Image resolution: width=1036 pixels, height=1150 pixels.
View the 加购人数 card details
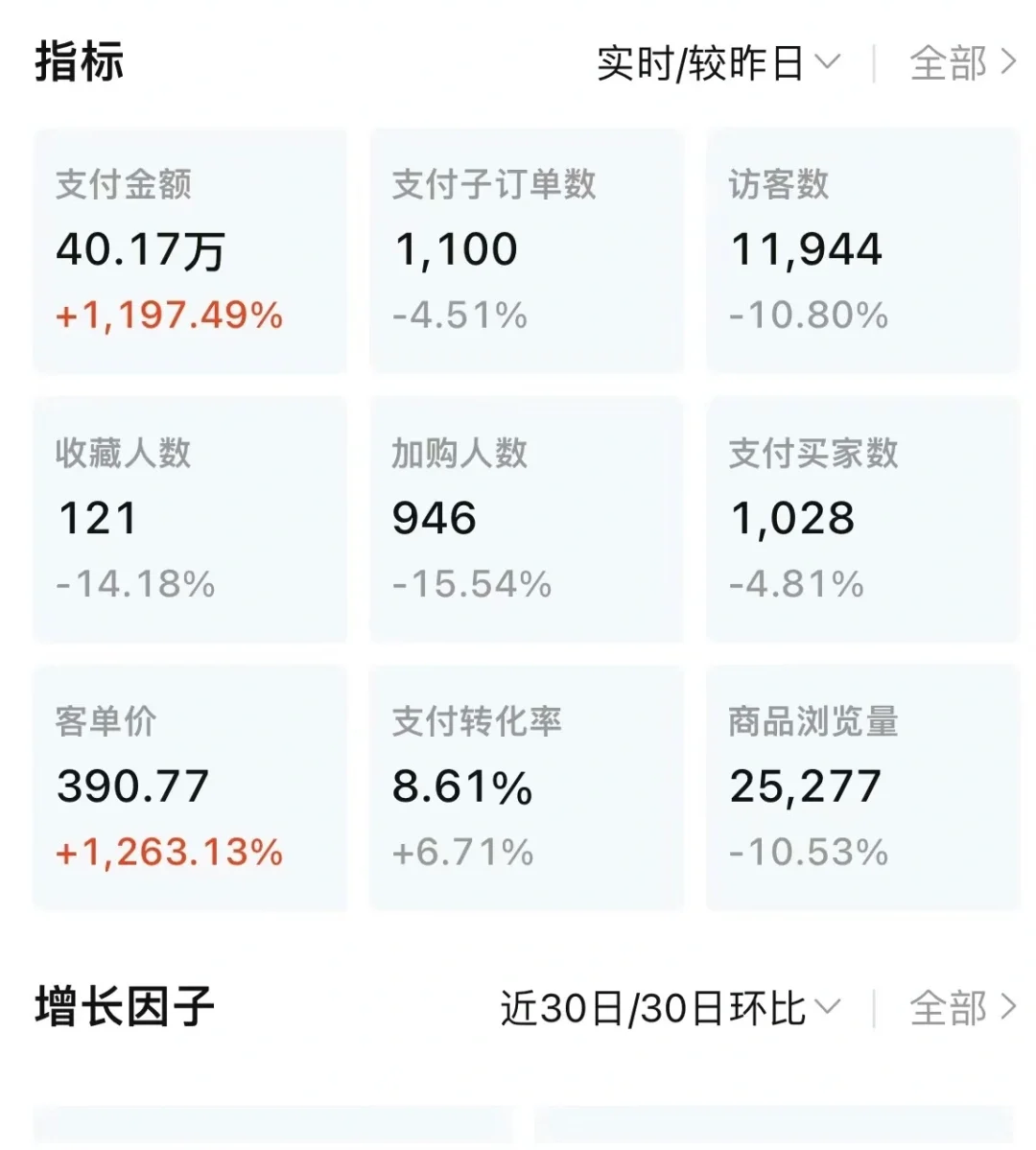pos(526,519)
